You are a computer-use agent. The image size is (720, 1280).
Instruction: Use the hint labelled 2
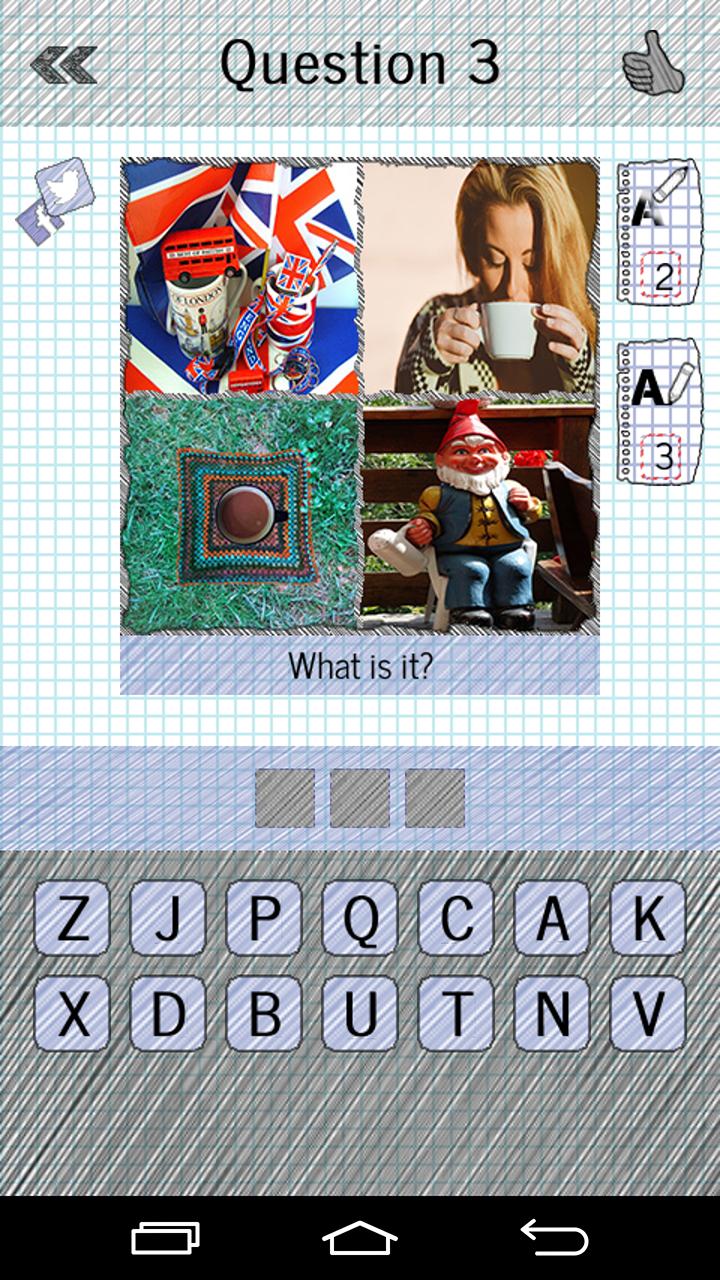(653, 232)
